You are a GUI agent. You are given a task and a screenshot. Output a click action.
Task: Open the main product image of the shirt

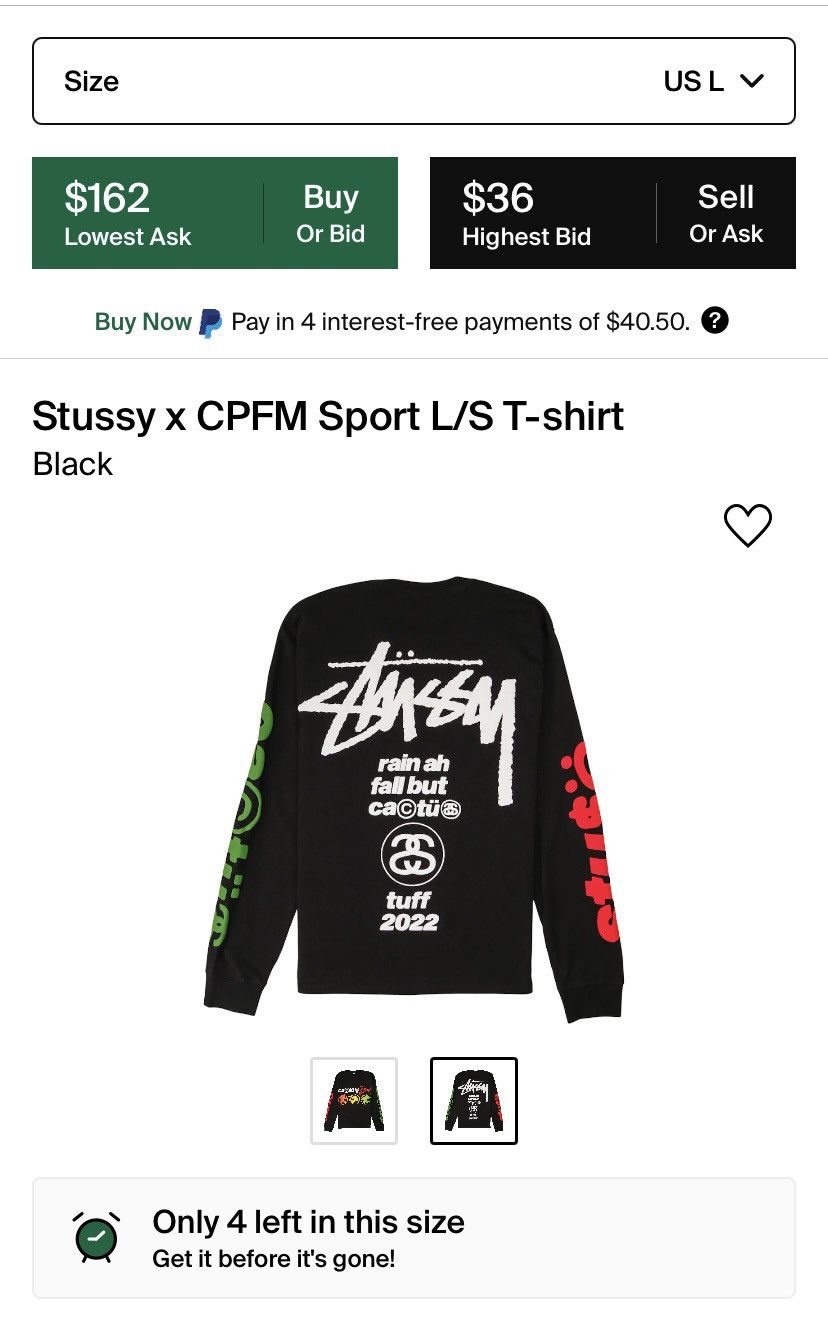[413, 800]
